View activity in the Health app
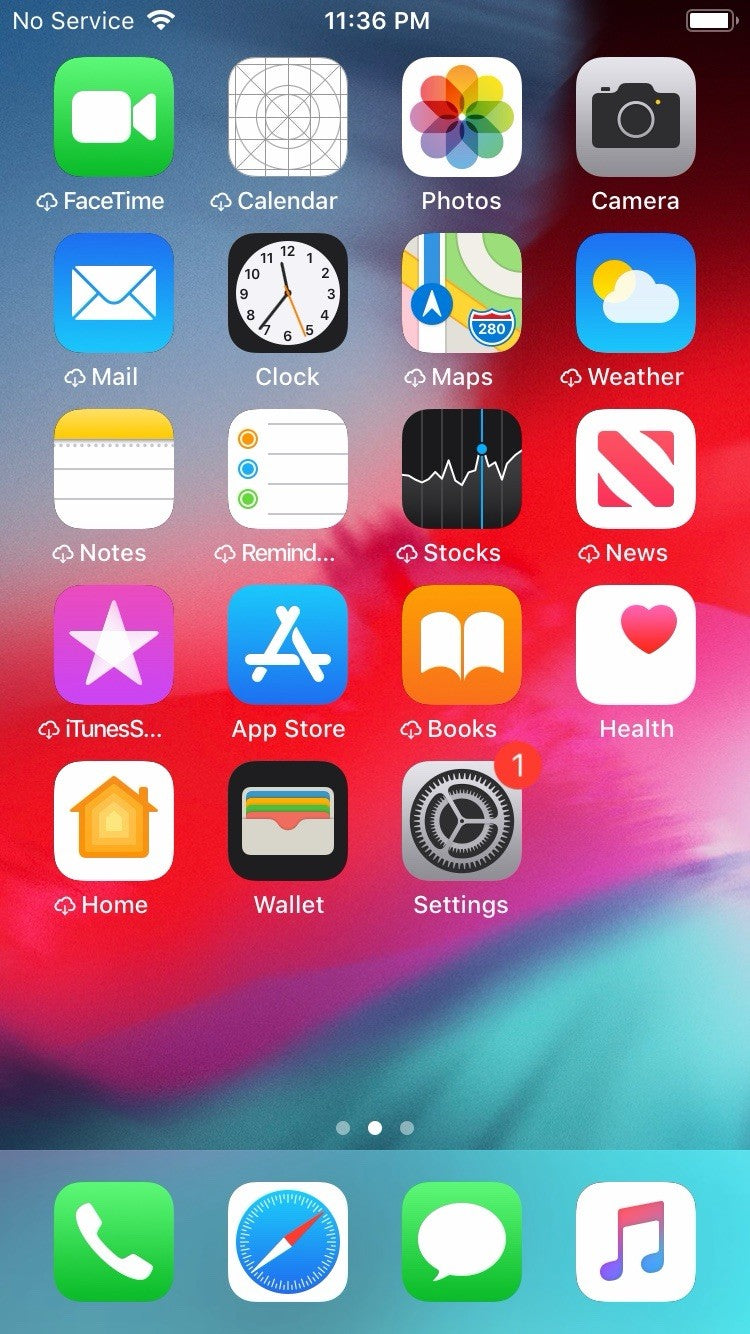 tap(636, 643)
